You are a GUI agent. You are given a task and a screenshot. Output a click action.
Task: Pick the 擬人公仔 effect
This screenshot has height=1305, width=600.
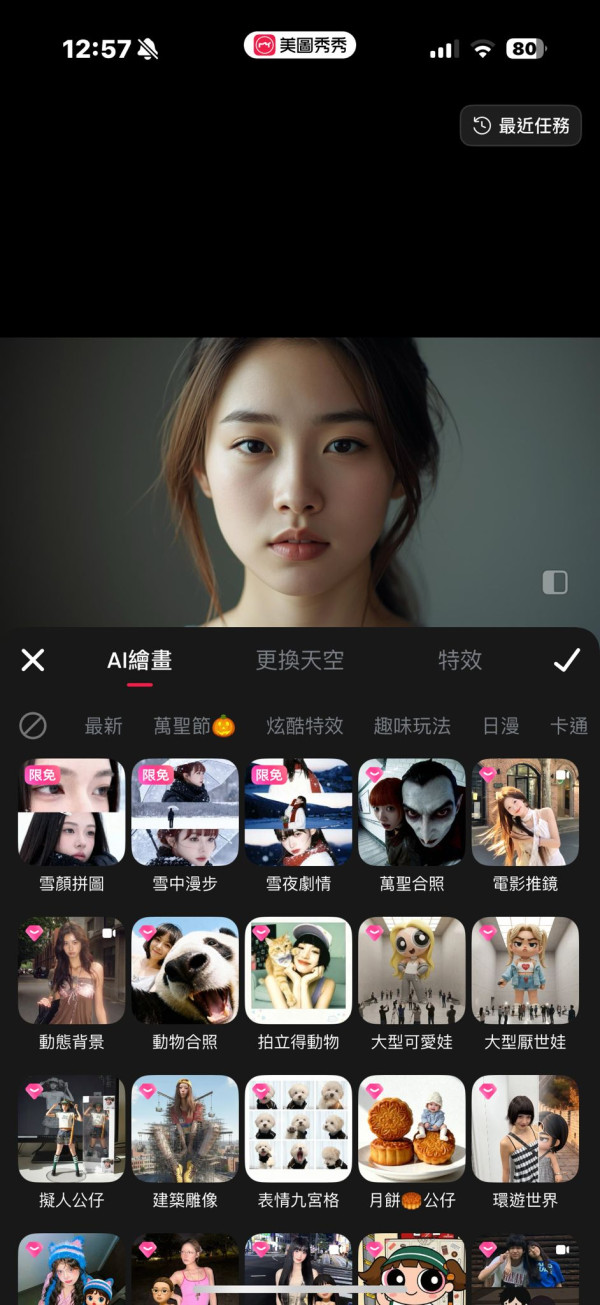(72, 1128)
